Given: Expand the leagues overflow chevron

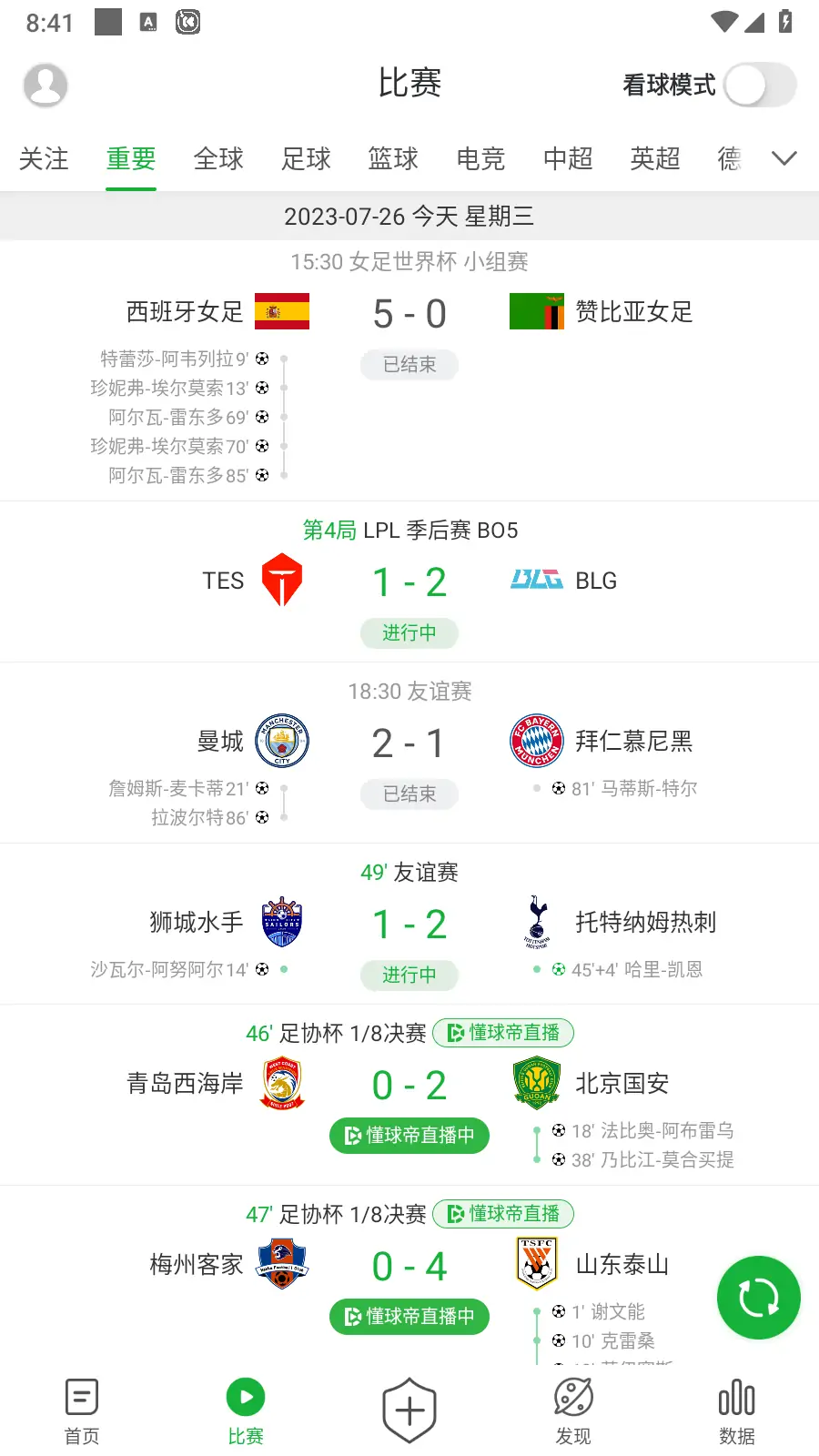Looking at the screenshot, I should pos(784,158).
